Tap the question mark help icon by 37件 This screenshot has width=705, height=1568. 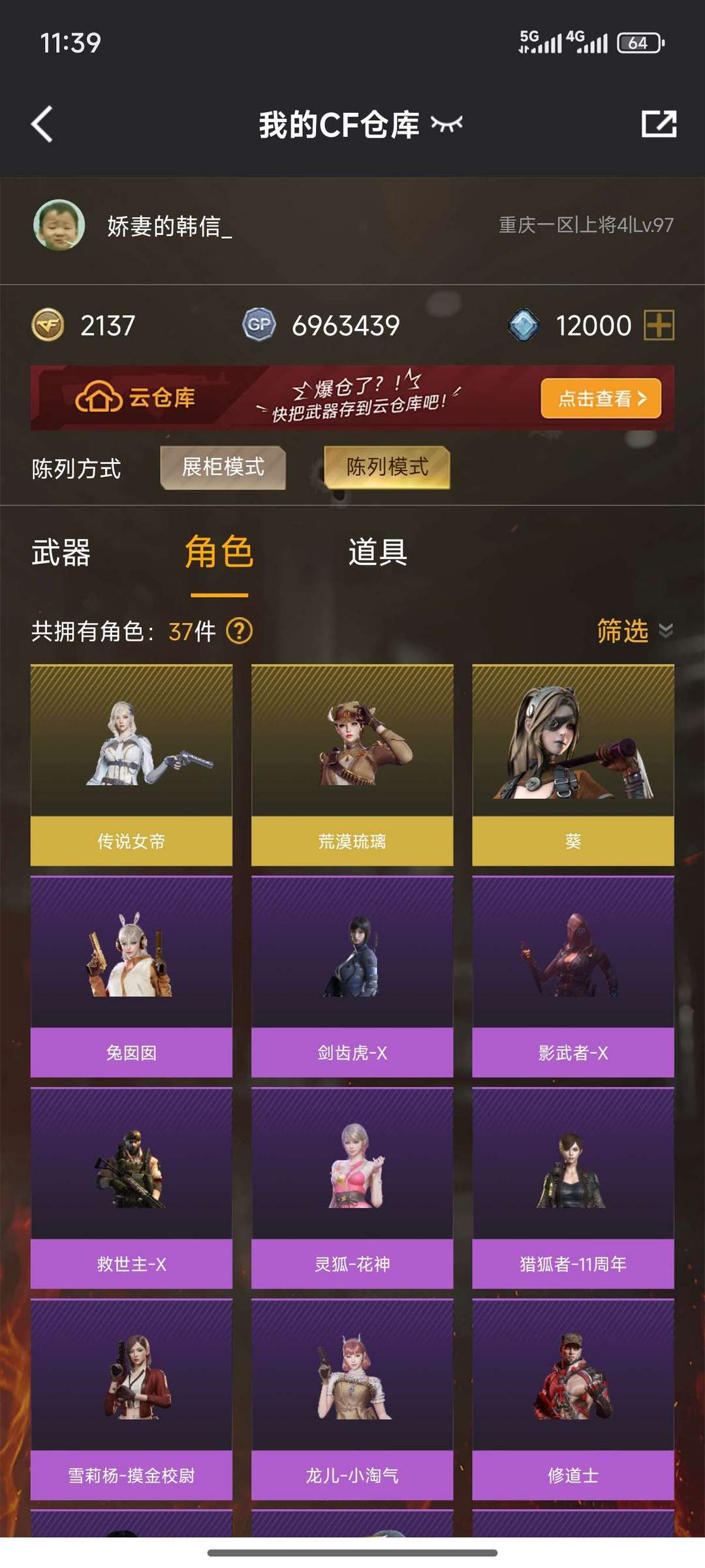(239, 631)
